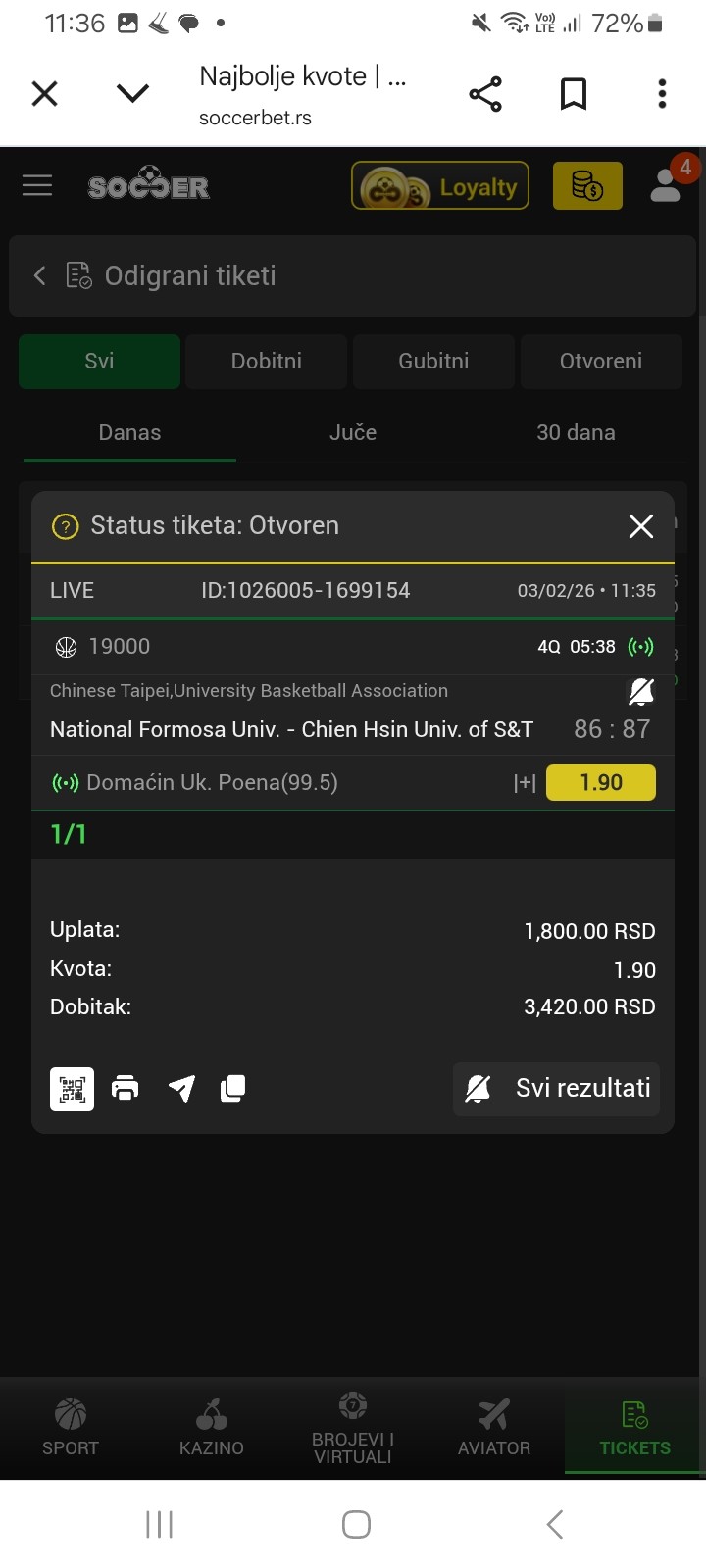Switch to the SPORT tab

(x=71, y=1427)
